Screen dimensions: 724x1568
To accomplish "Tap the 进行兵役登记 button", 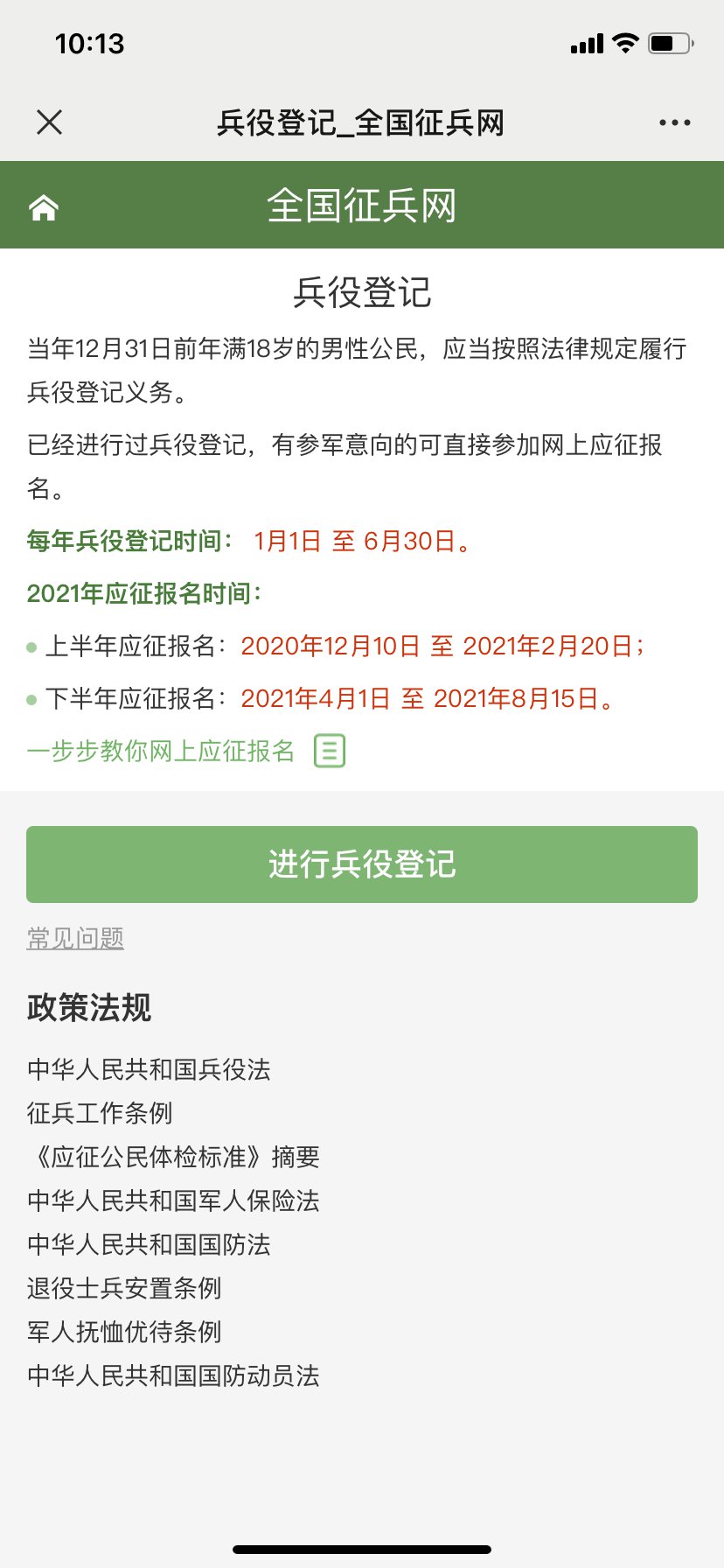I will 362,864.
